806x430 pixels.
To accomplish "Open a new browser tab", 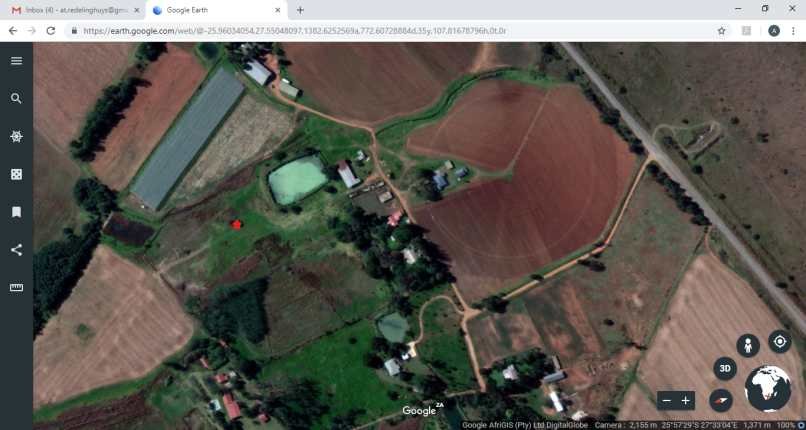I will (300, 10).
